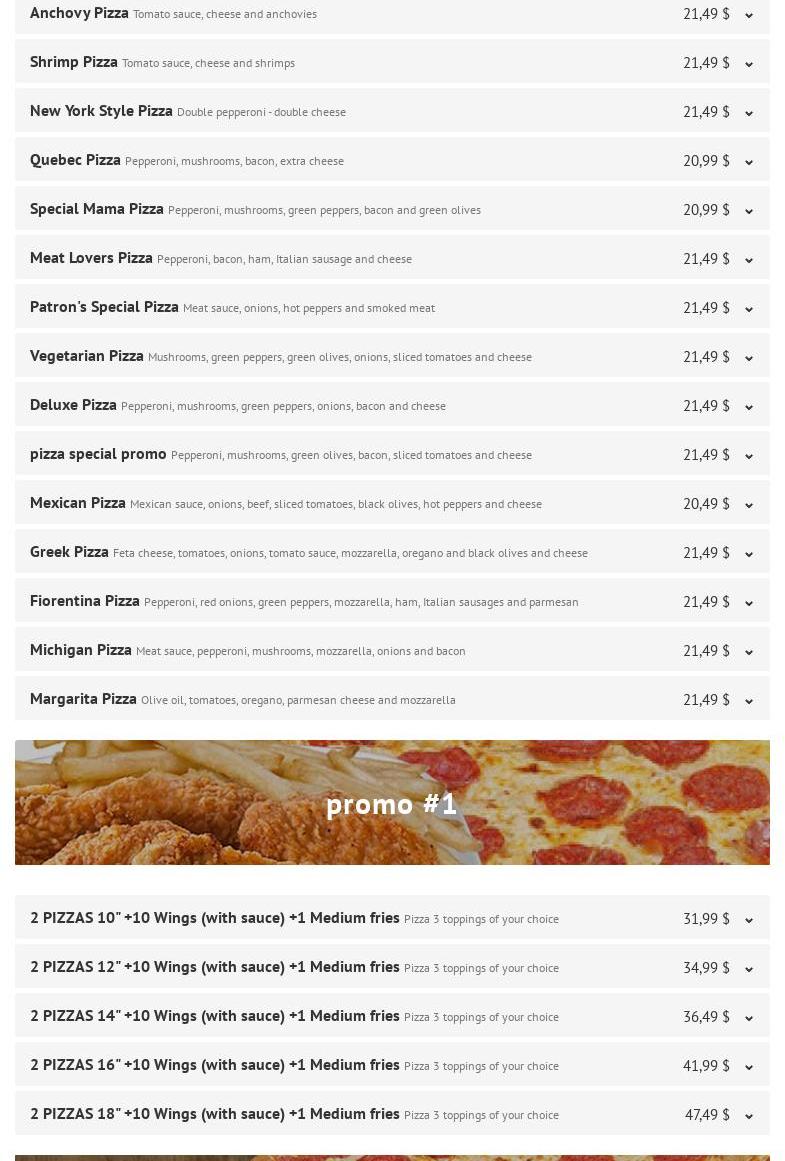
Task: Open Shrimp Pizza options
Action: (748, 64)
